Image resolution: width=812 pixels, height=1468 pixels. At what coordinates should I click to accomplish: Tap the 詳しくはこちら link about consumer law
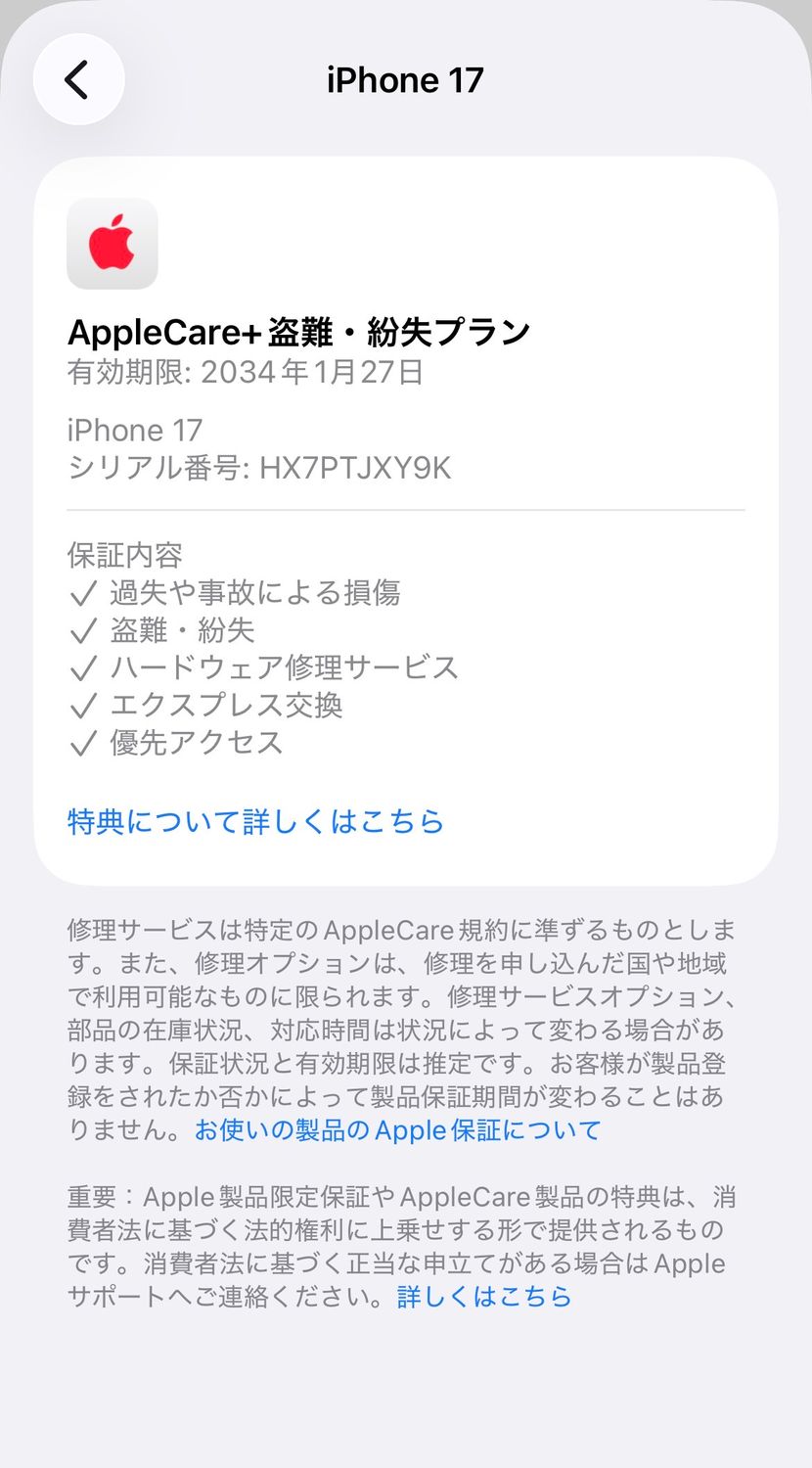(484, 1297)
